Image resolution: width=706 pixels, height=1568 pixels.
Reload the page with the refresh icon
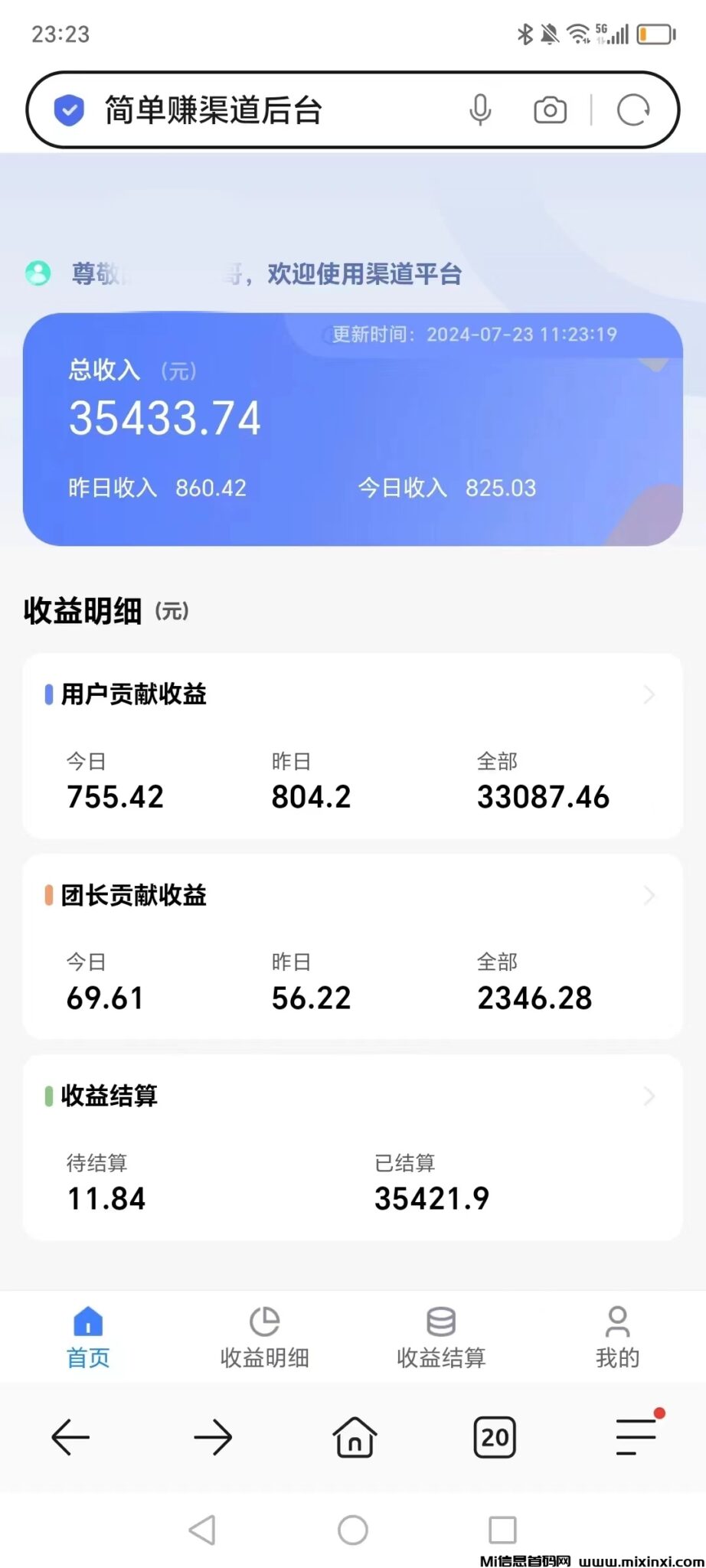(x=633, y=110)
